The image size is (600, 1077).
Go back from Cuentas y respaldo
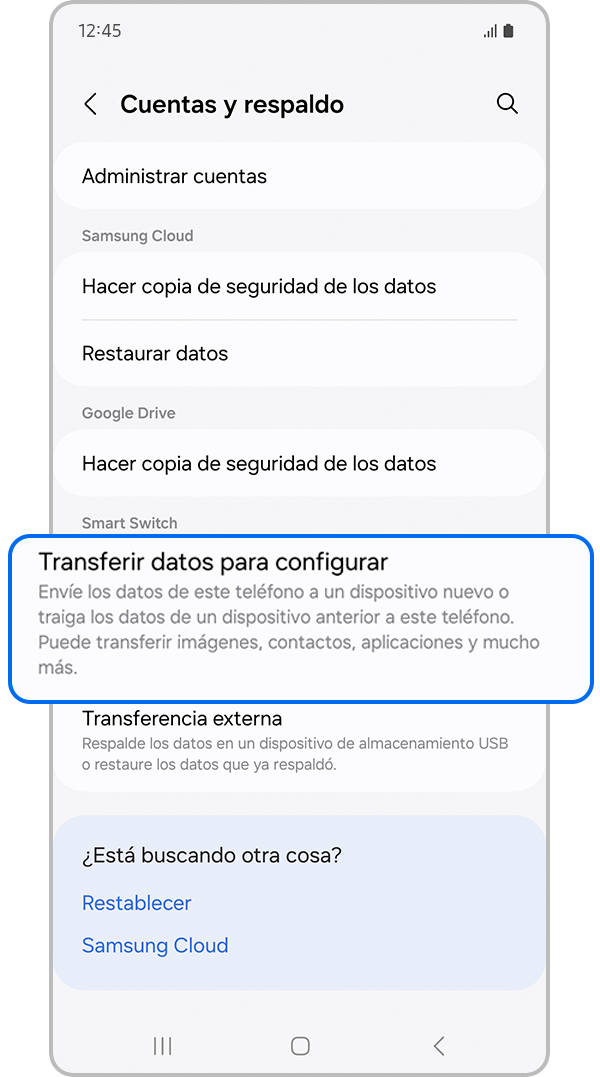point(90,104)
